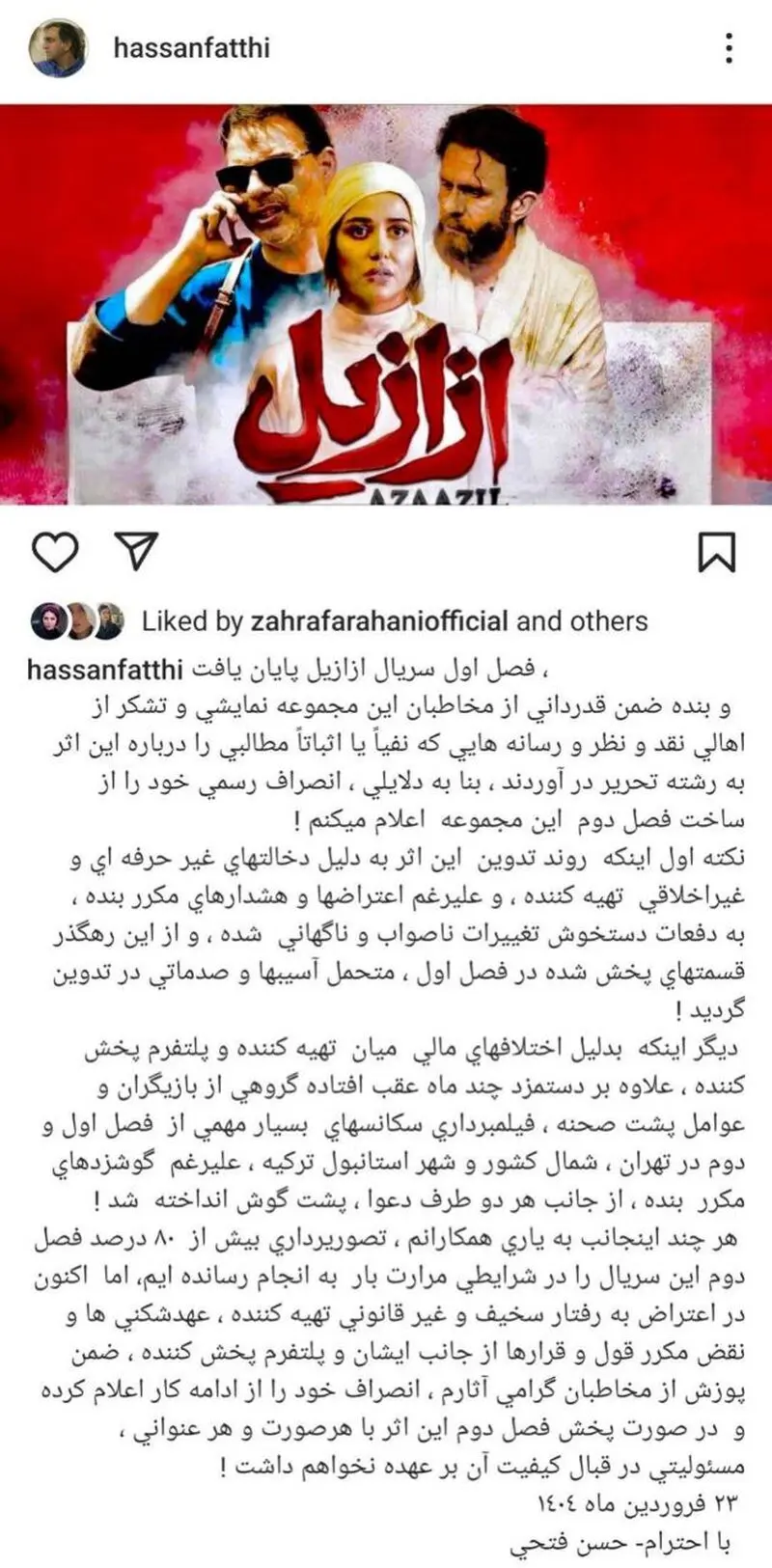Open zahrafarahaniofficial's profile from likes
The height and width of the screenshot is (1568, 772).
[x=379, y=621]
